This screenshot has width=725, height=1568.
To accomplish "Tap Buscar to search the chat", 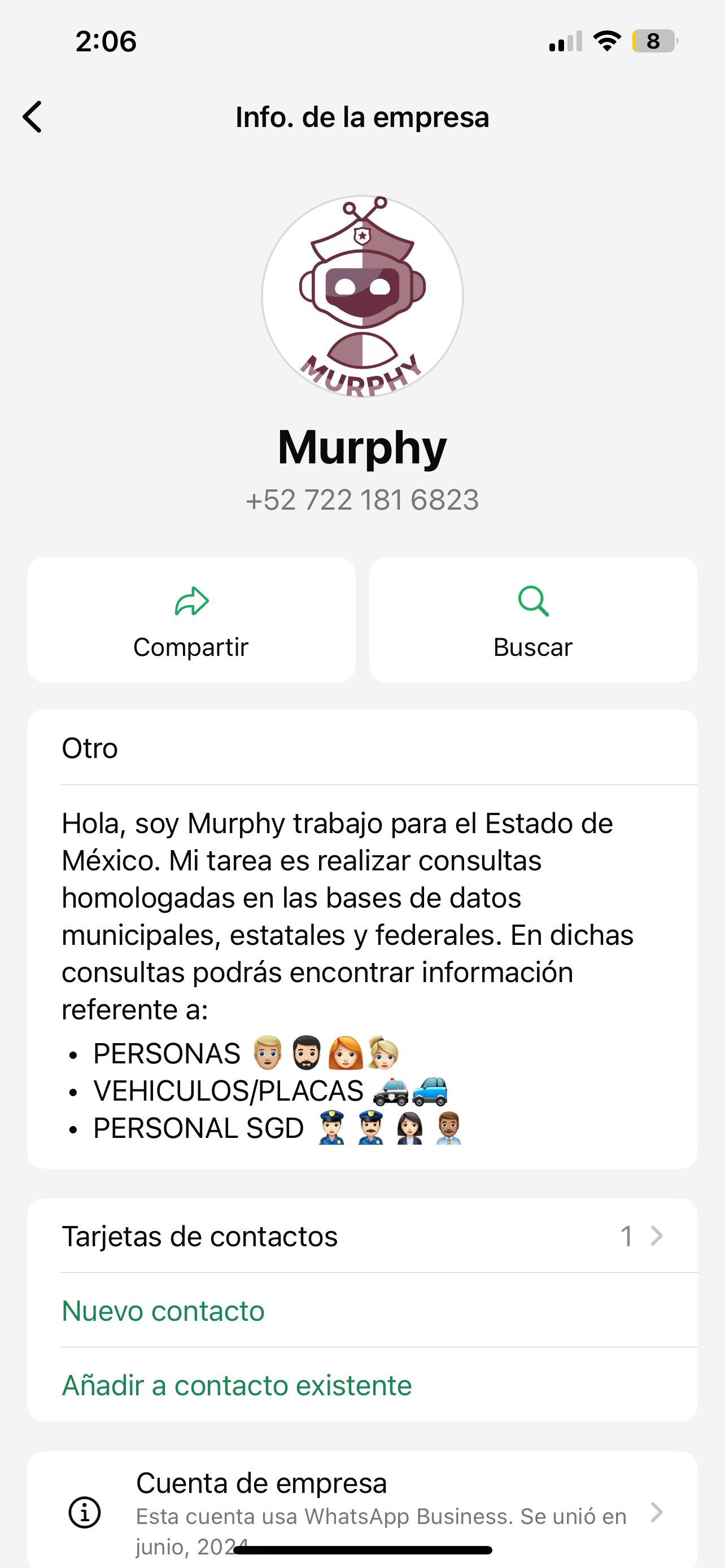I will point(533,620).
